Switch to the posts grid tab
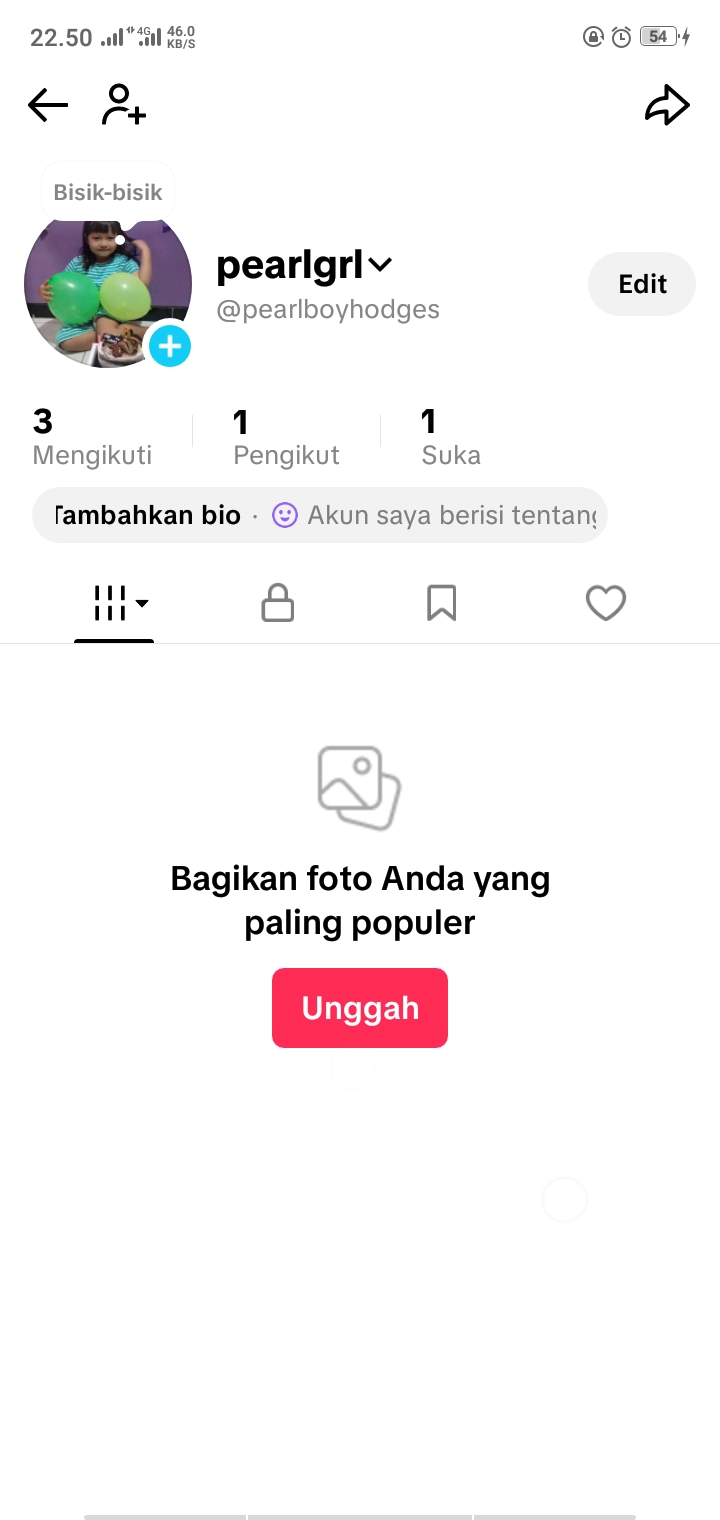The height and width of the screenshot is (1520, 720). coord(114,603)
